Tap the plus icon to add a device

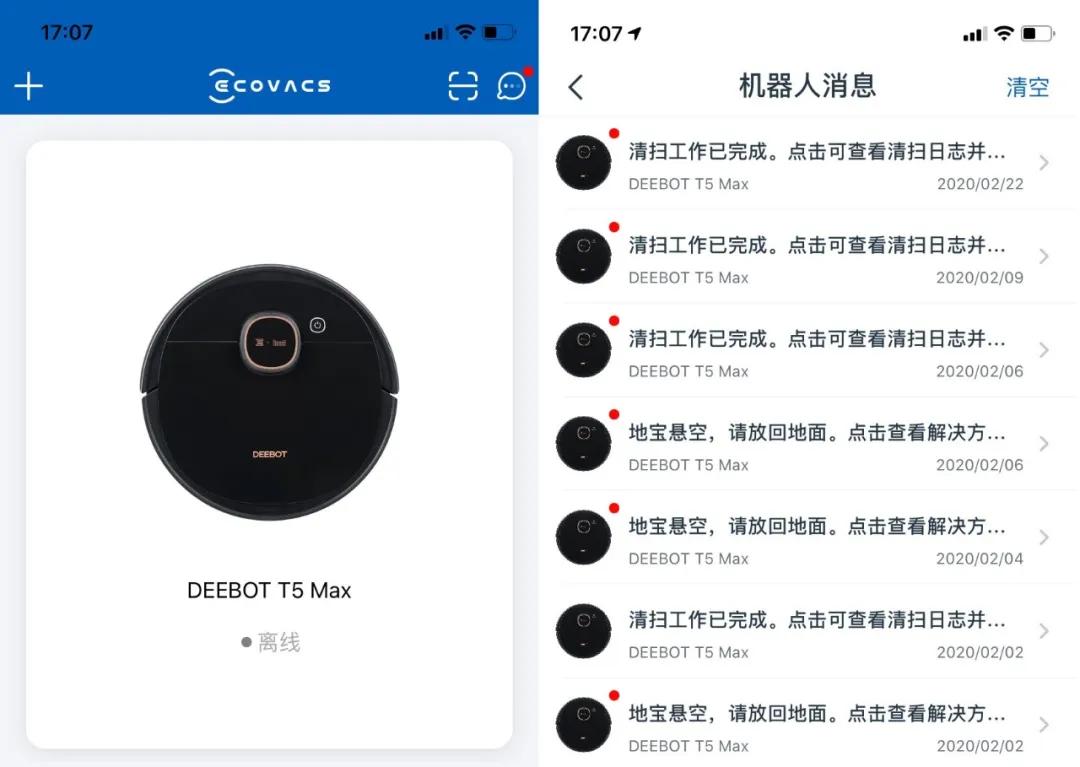[x=29, y=86]
